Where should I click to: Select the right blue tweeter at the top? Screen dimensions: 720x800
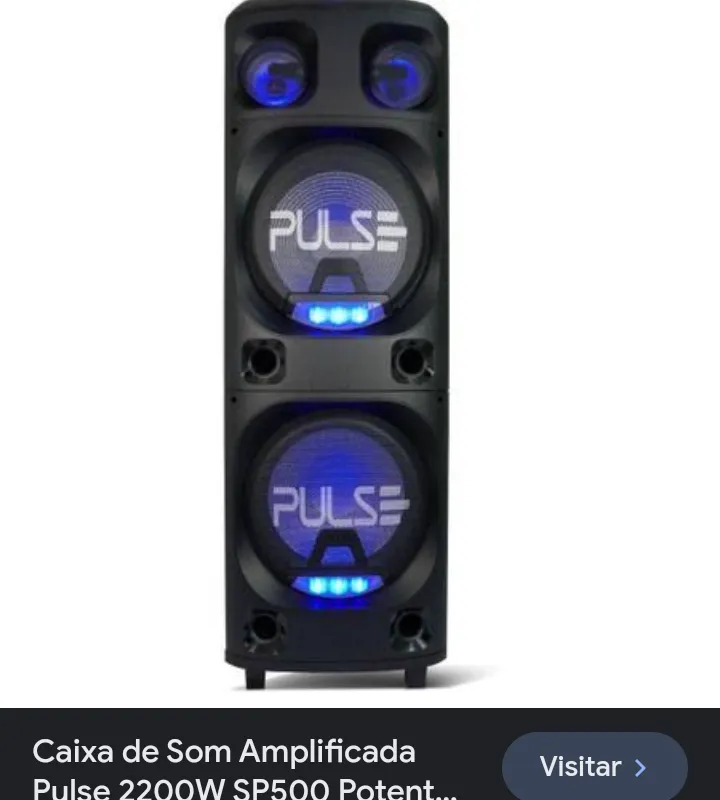click(400, 75)
